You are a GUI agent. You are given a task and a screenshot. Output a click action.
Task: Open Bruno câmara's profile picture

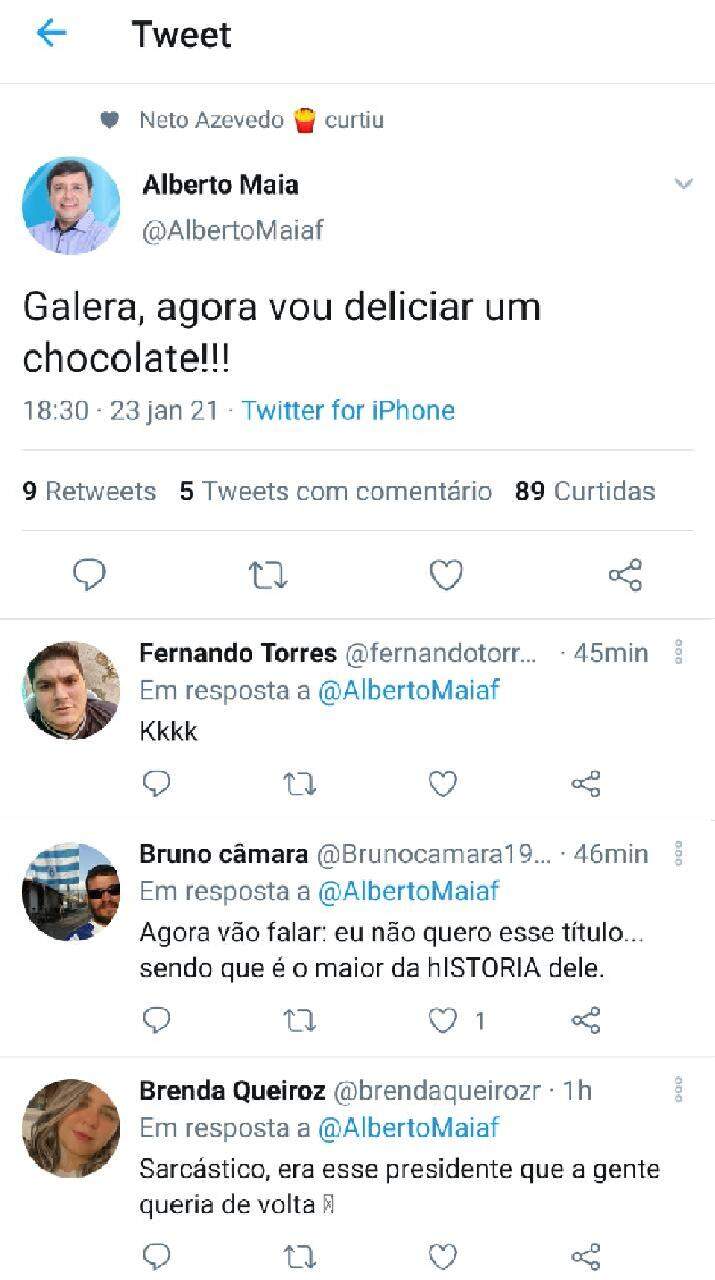pos(71,891)
